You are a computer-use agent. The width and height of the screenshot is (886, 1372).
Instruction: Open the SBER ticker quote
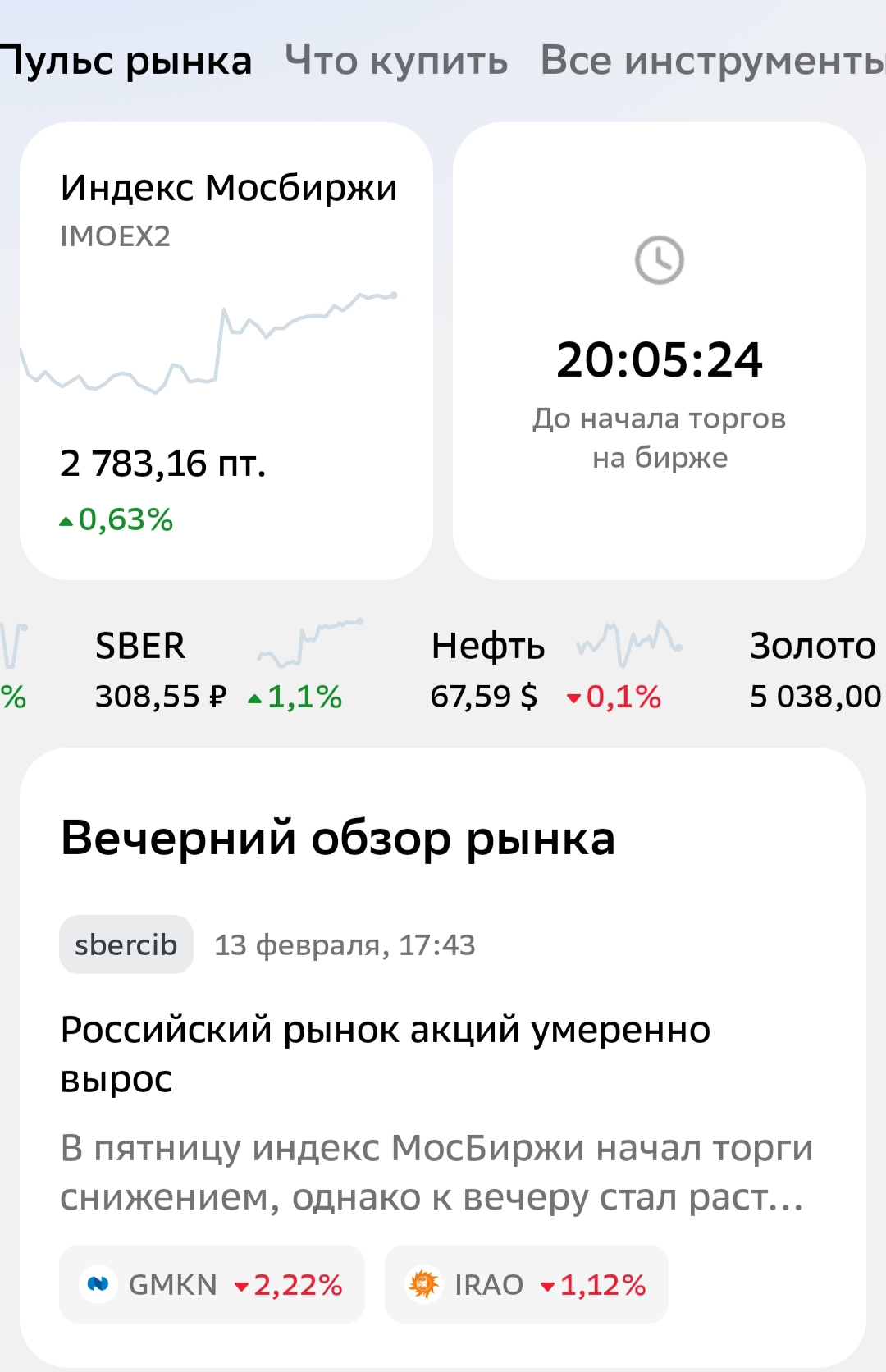[x=218, y=670]
